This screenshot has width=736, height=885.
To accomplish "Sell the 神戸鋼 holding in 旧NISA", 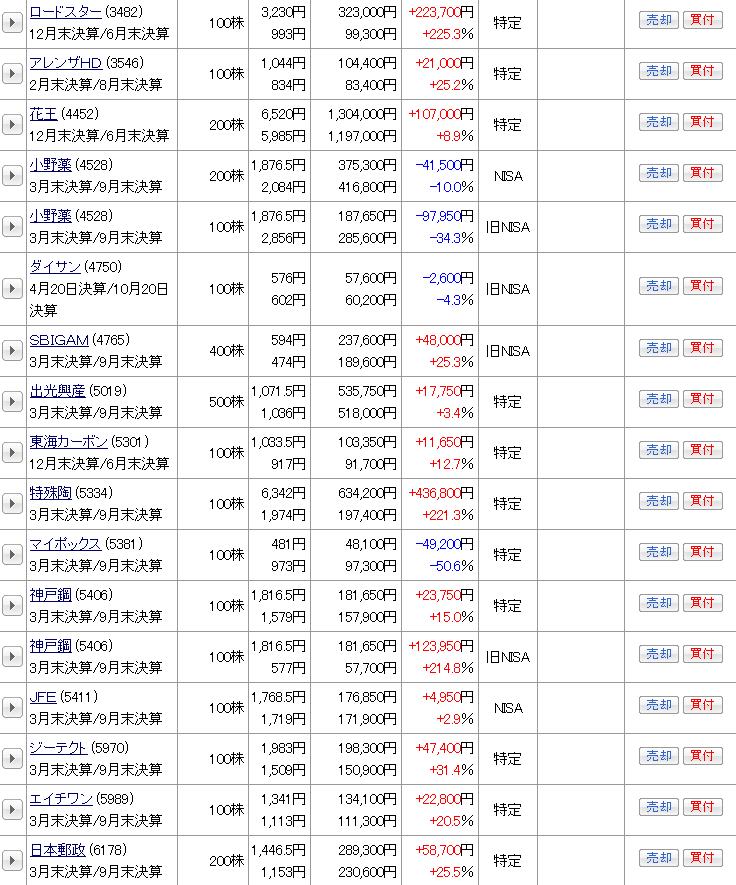I will (659, 654).
